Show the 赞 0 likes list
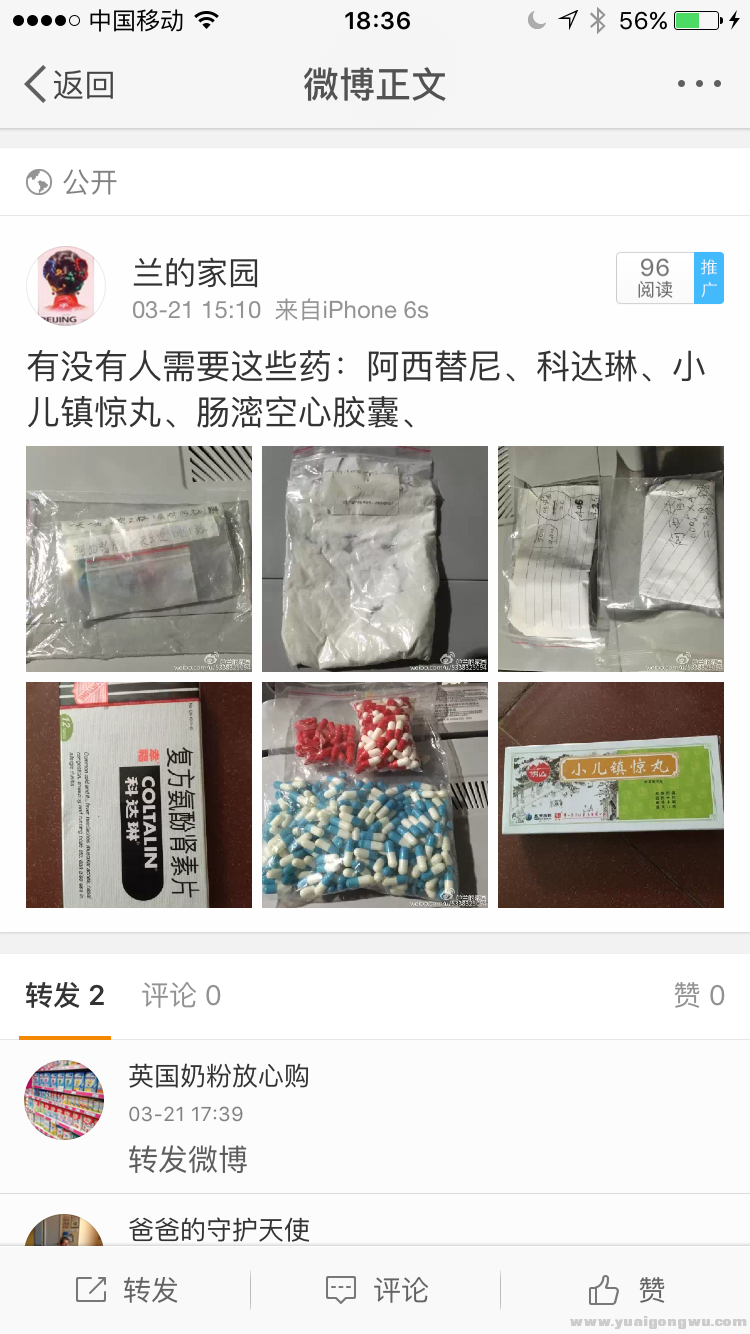Image resolution: width=750 pixels, height=1334 pixels. click(x=698, y=995)
